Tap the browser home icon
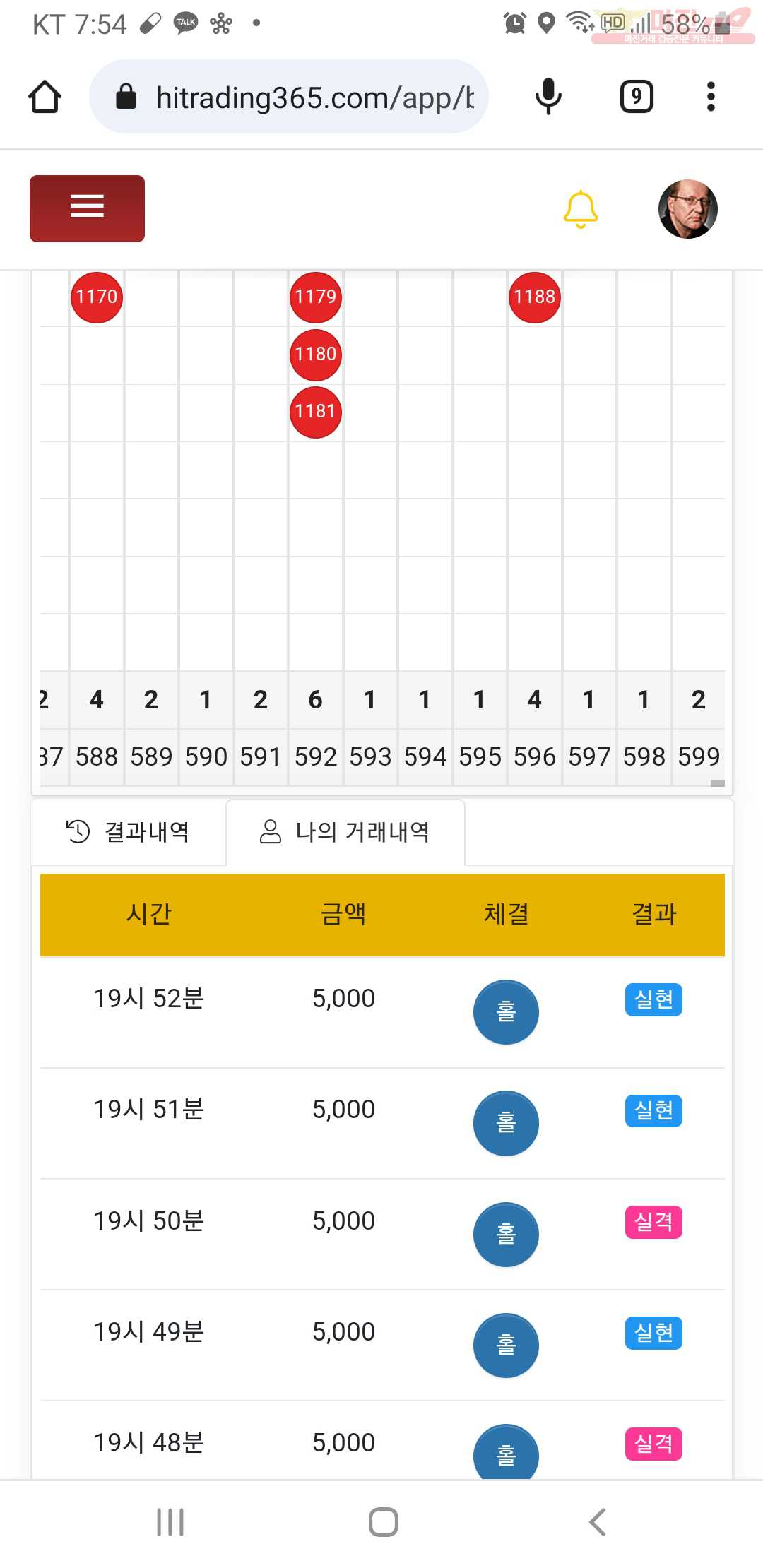Screen dimensions: 763x1568 pyautogui.click(x=45, y=97)
